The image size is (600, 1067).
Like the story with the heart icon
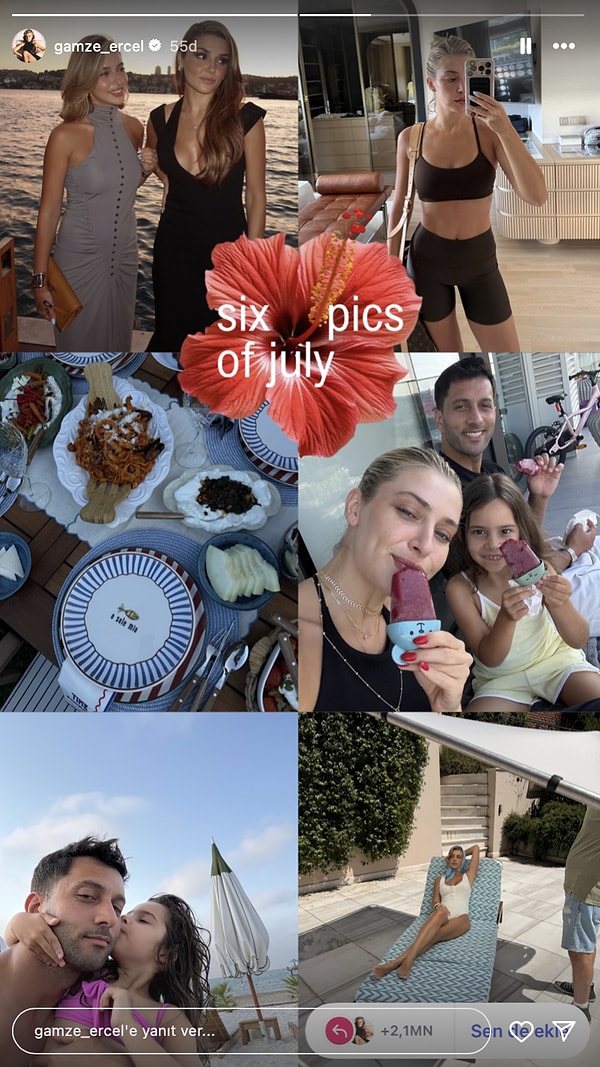point(521,1031)
